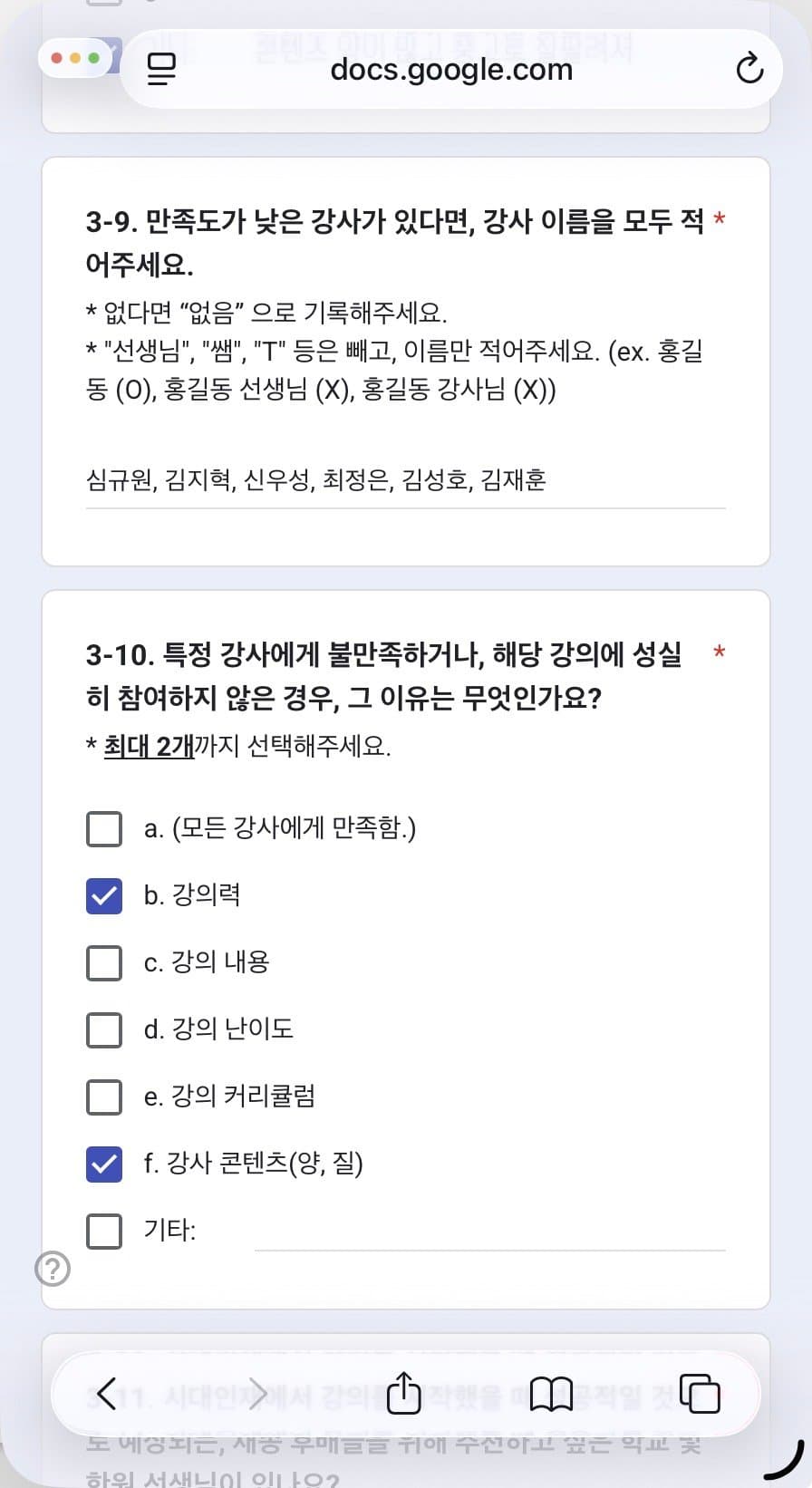Viewport: 812px width, 1488px height.
Task: Go back to the previous page
Action: (x=107, y=1394)
